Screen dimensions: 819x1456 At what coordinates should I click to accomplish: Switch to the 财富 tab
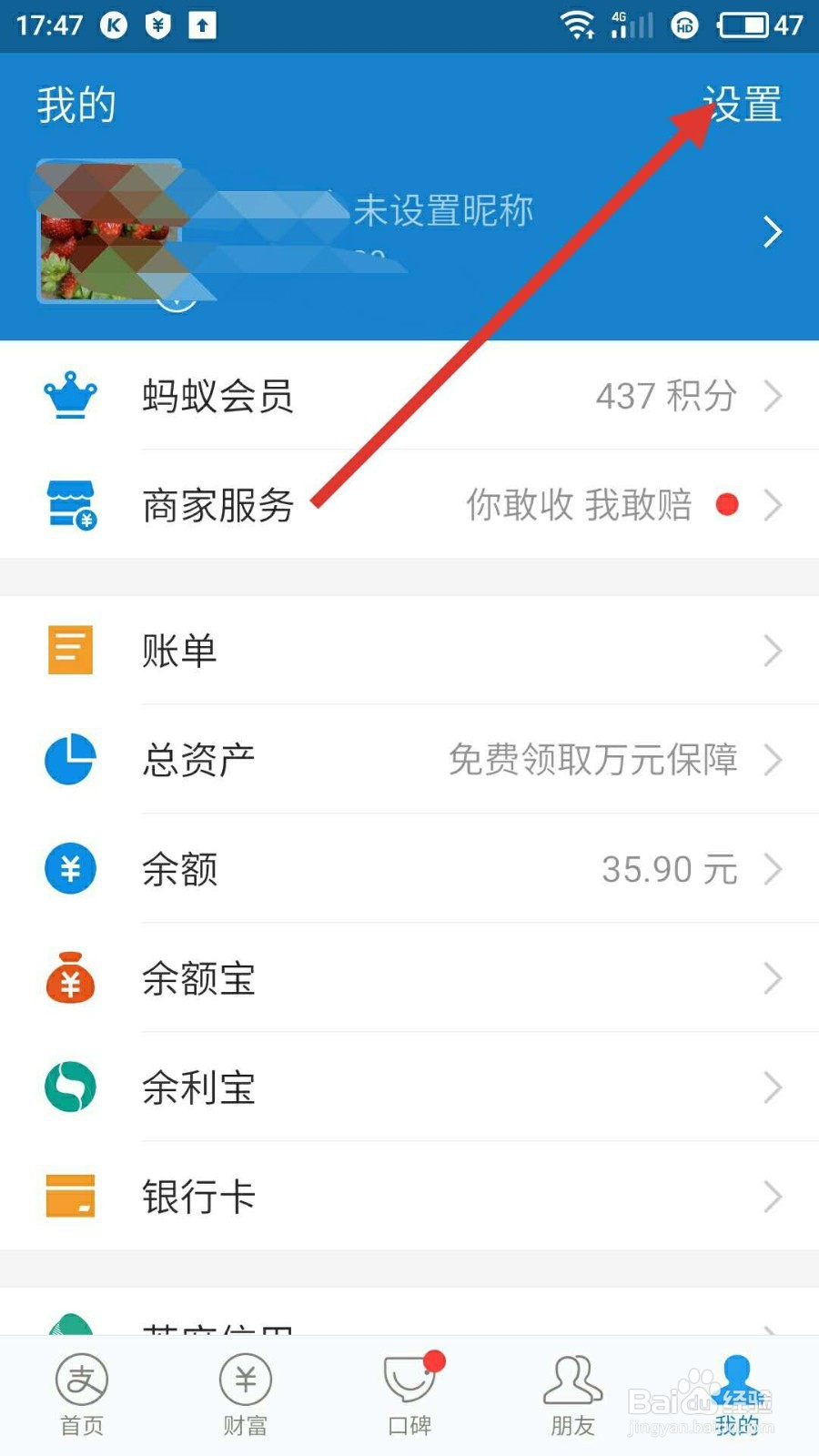[244, 1394]
